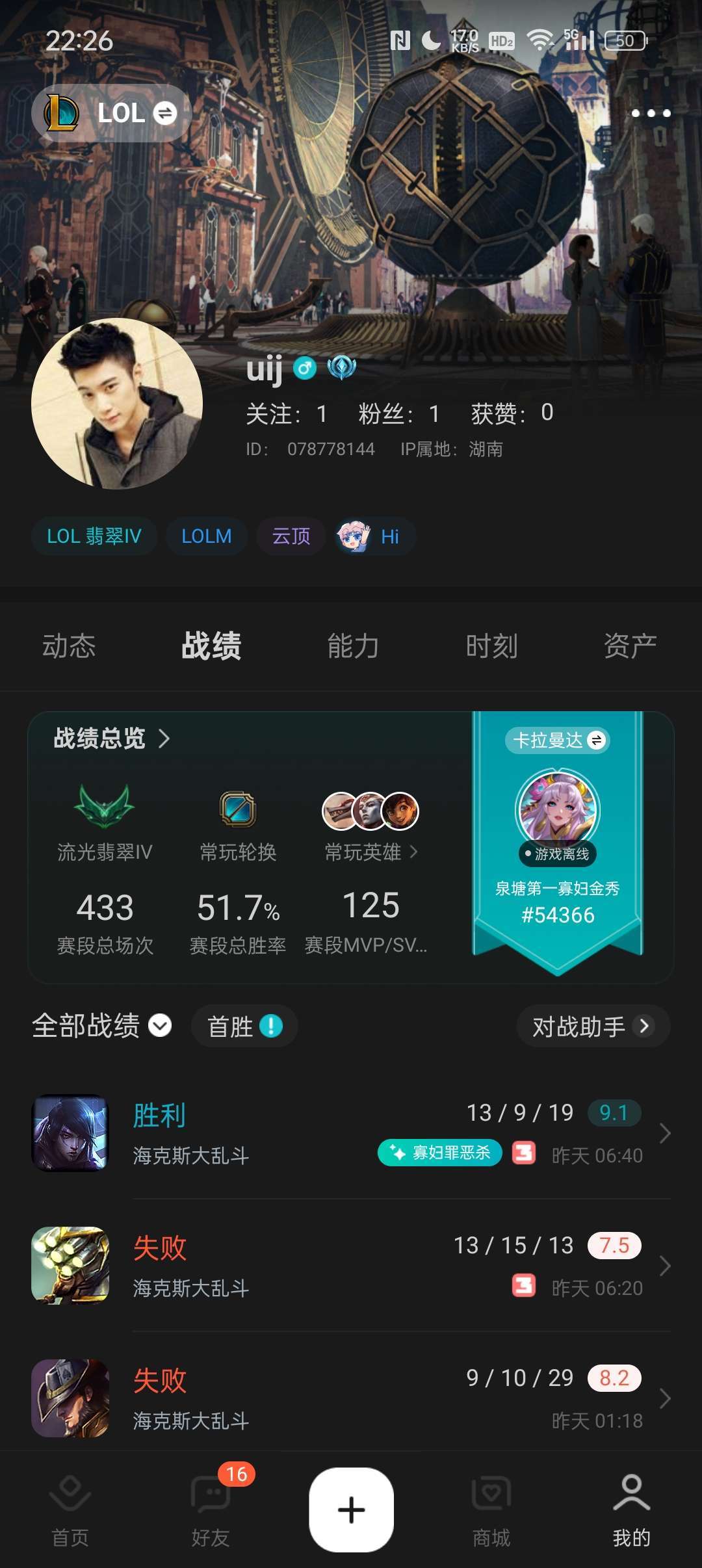Tap the Hi greeting chip
702x1568 pixels.
pyautogui.click(x=375, y=536)
